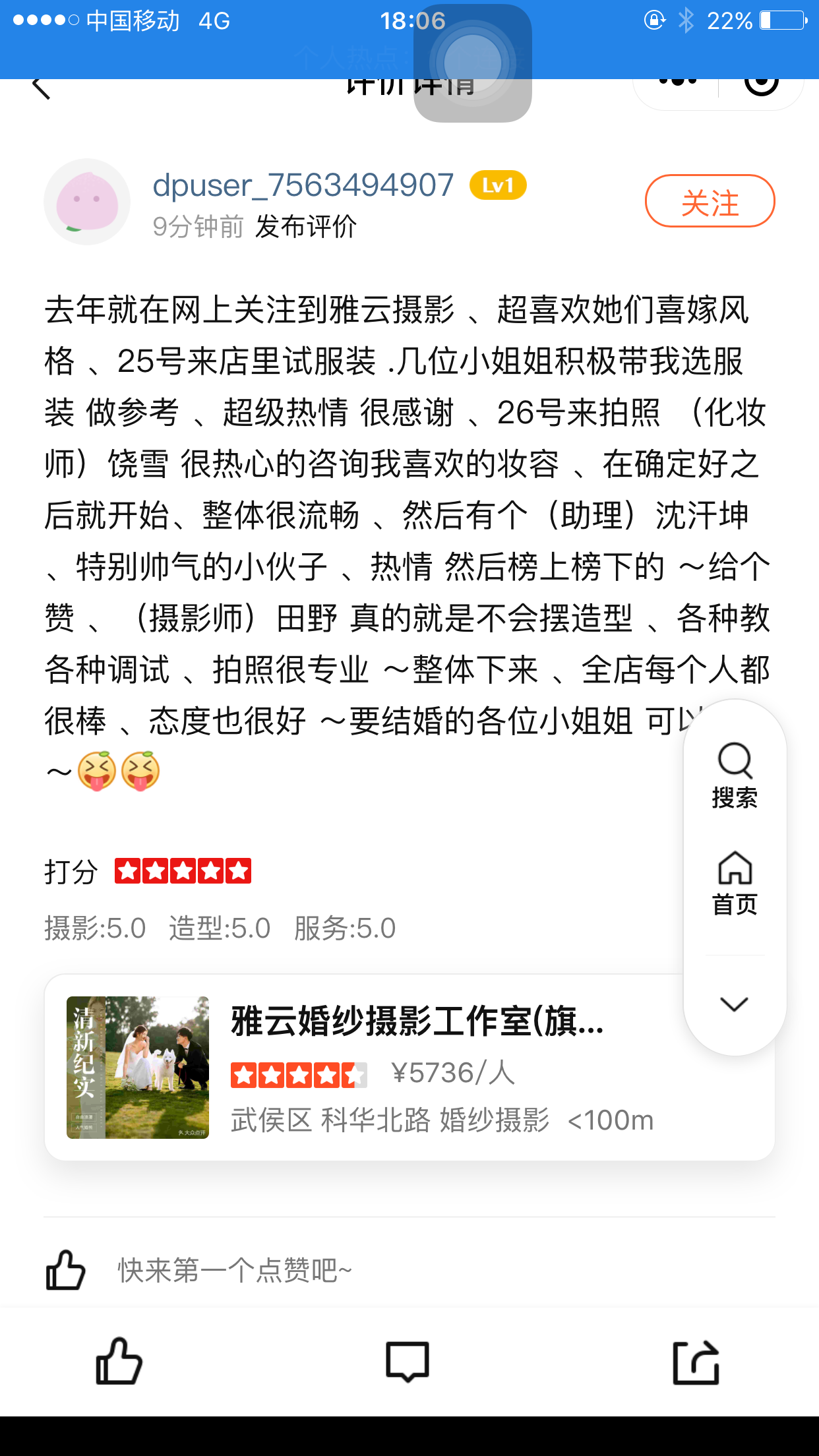Comment on this review
This screenshot has height=1456, width=819.
coord(408,1361)
